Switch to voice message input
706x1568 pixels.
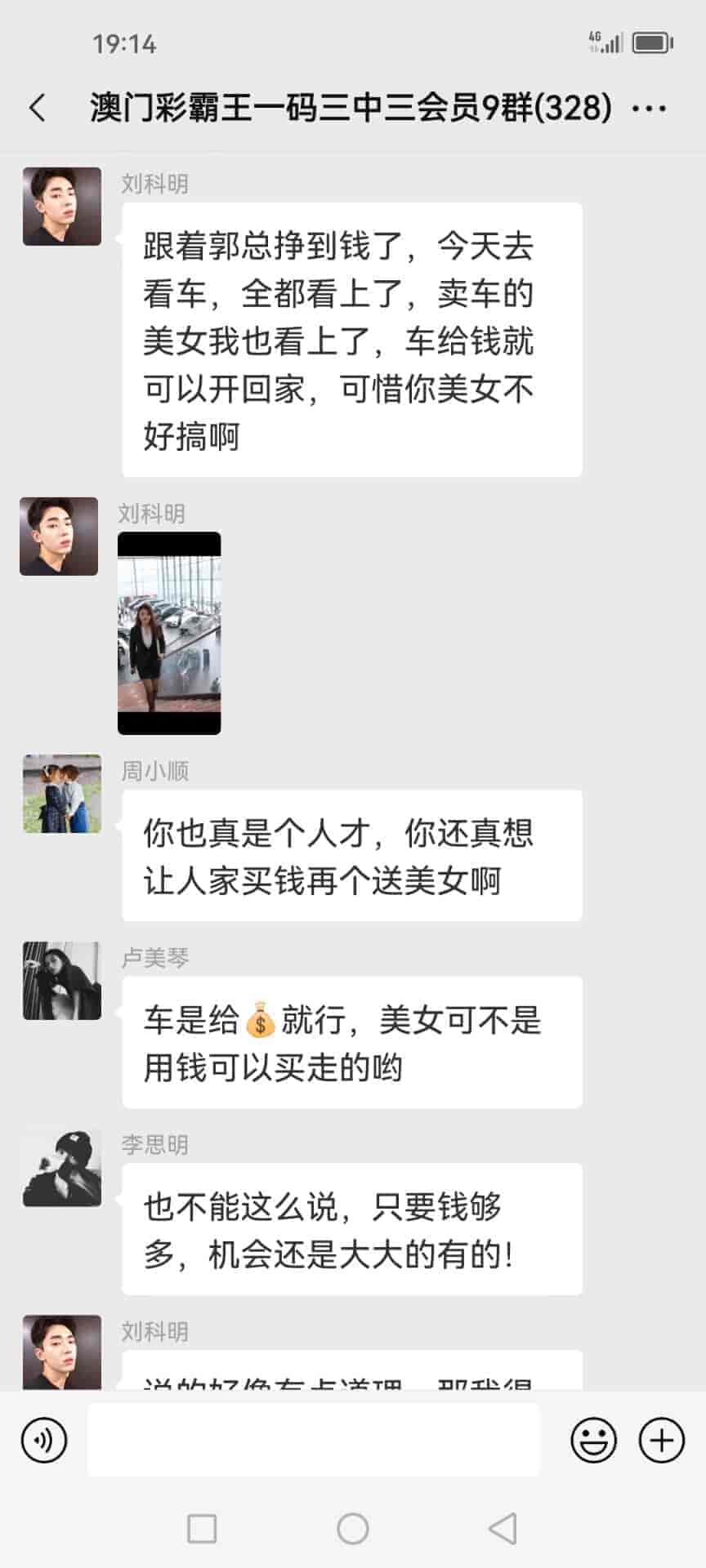pos(44,1440)
